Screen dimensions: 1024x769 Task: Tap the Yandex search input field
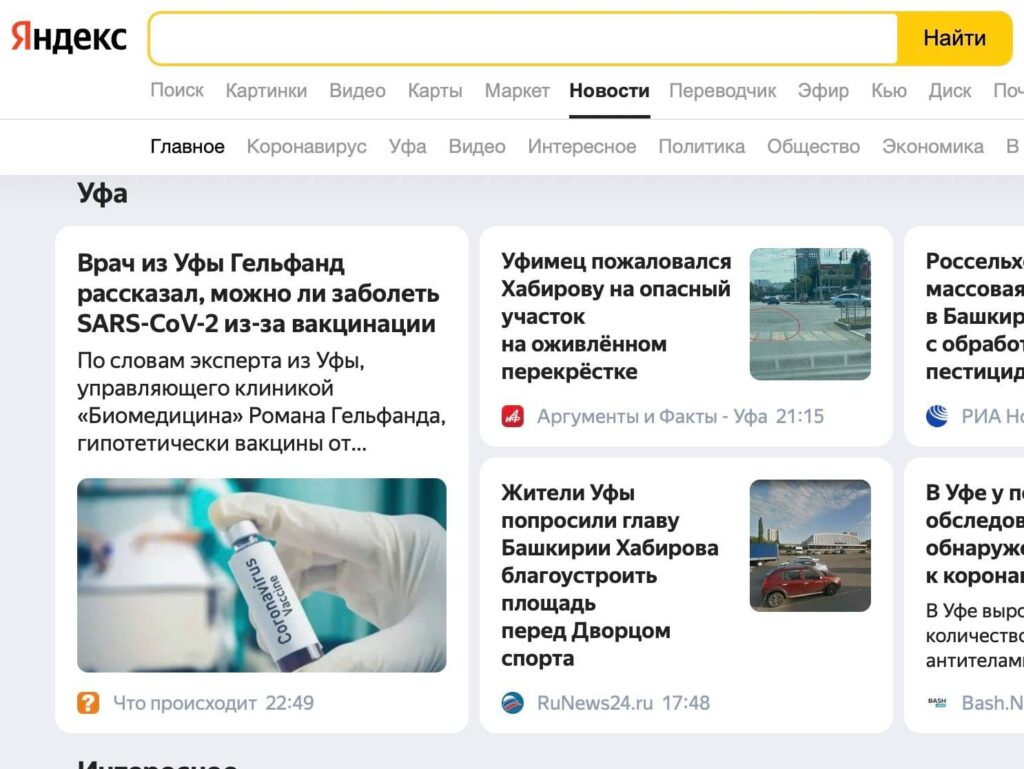[523, 39]
